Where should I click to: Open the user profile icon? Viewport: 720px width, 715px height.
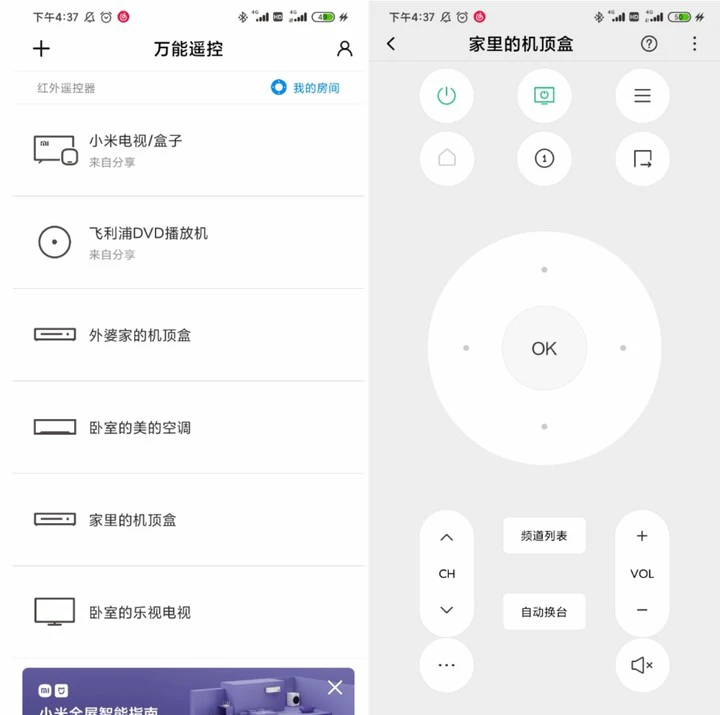345,48
